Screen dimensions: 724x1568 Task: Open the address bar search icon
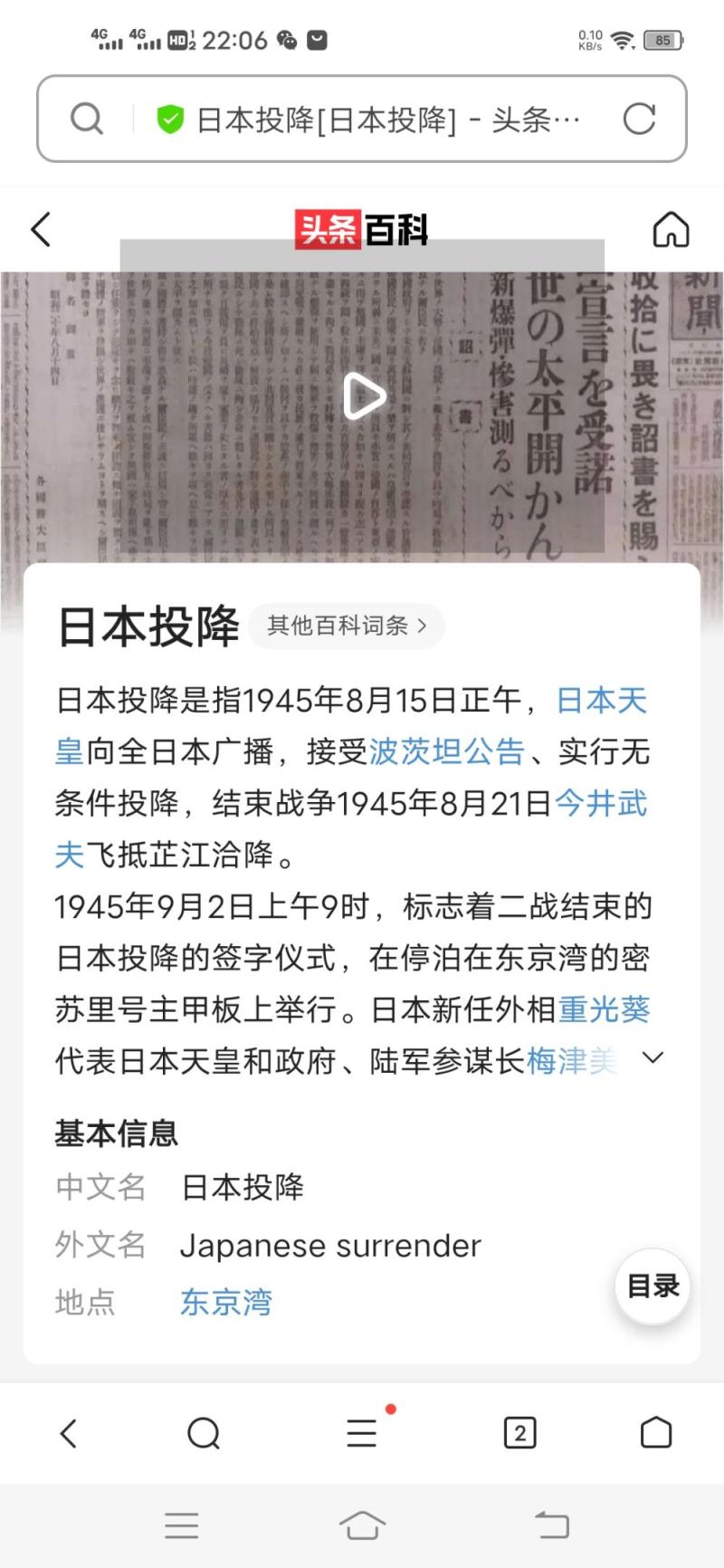87,119
